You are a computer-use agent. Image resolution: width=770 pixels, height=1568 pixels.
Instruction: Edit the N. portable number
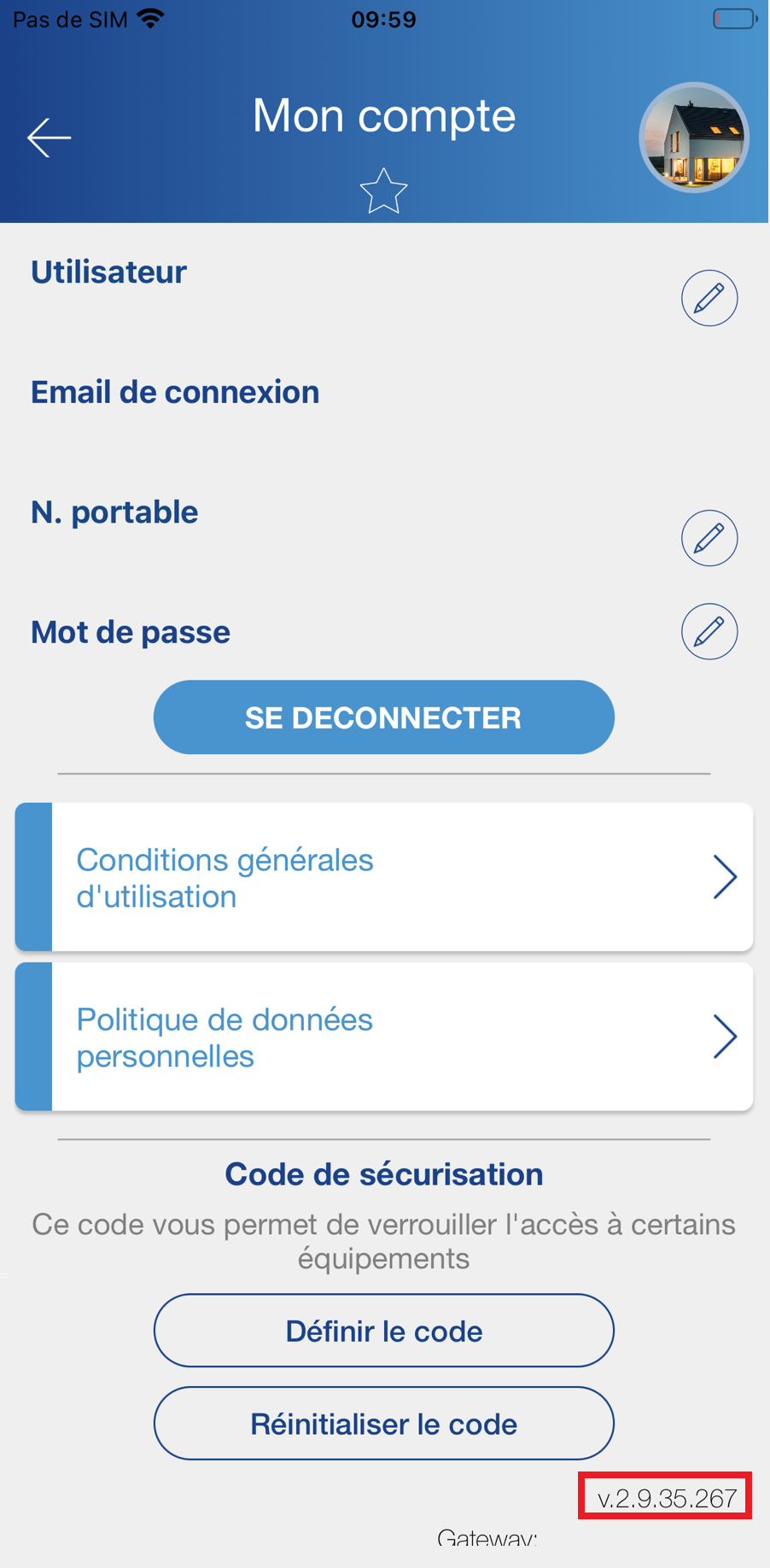click(x=709, y=538)
